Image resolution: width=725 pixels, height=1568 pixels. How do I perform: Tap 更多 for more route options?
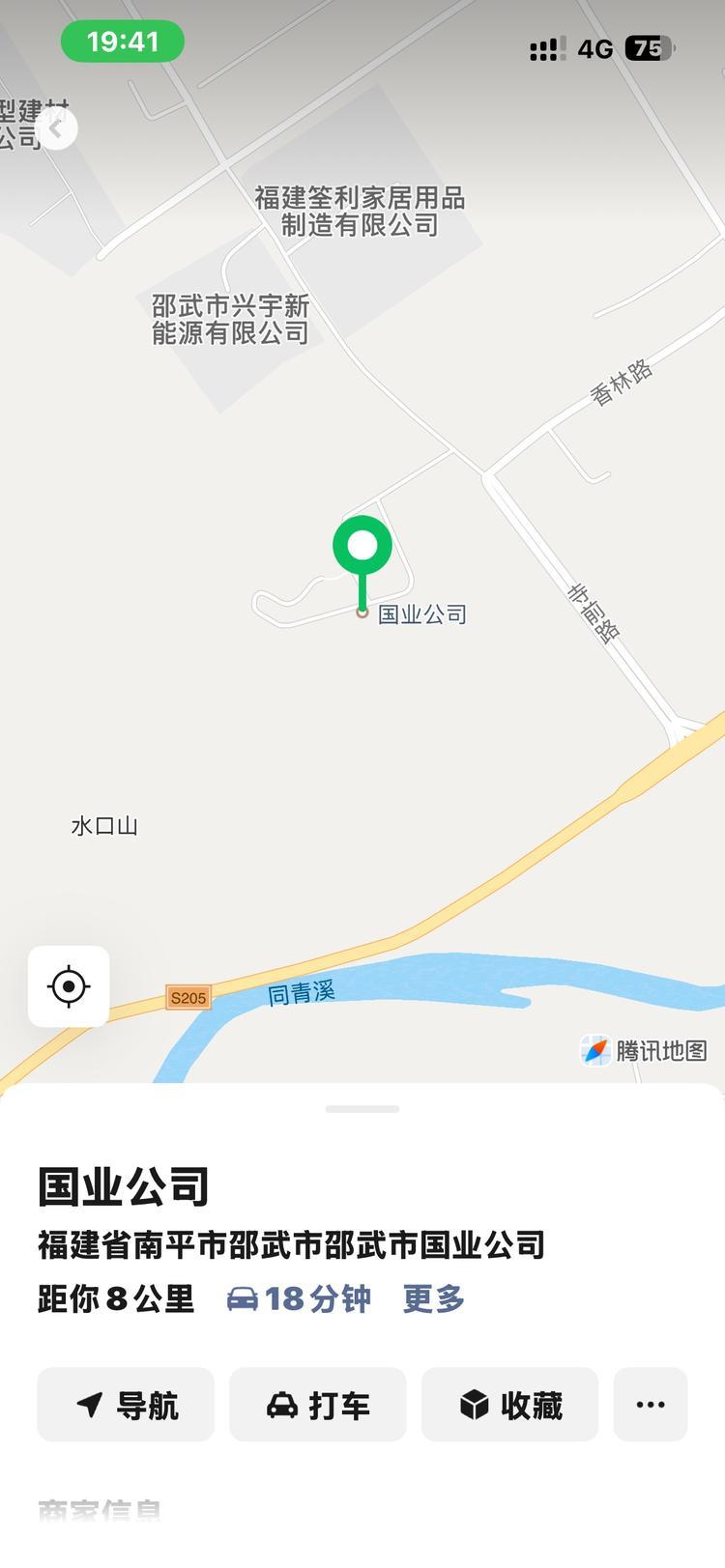click(x=433, y=1299)
